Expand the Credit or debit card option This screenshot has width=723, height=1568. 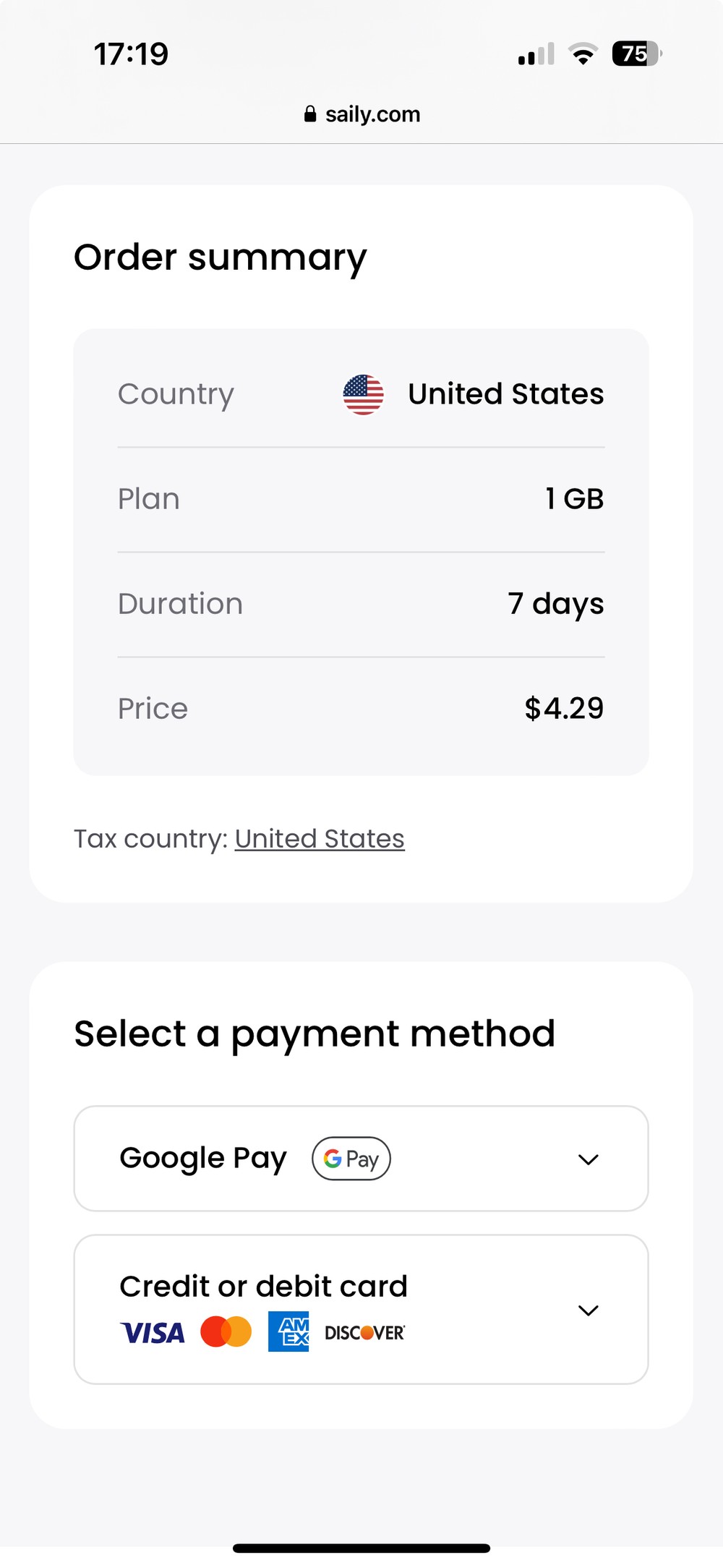tap(361, 1310)
